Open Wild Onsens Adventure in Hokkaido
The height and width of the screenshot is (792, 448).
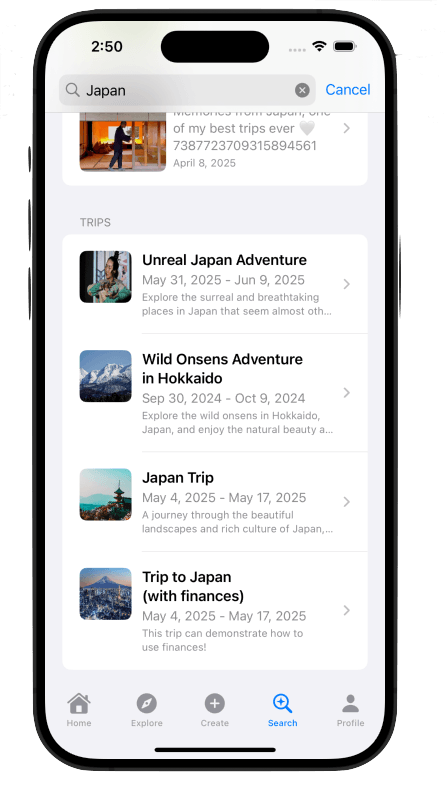point(215,392)
